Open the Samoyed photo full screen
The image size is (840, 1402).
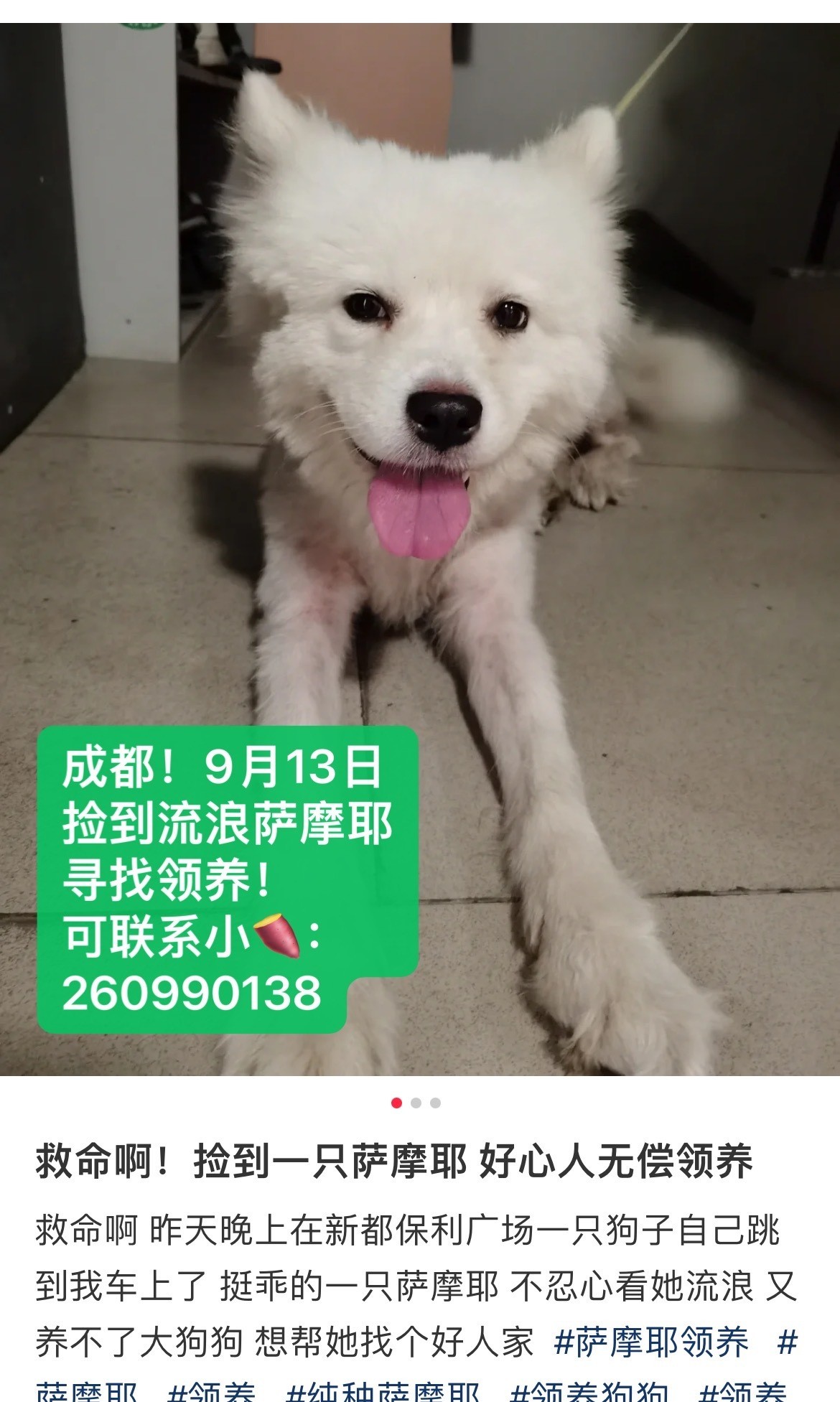tap(420, 549)
